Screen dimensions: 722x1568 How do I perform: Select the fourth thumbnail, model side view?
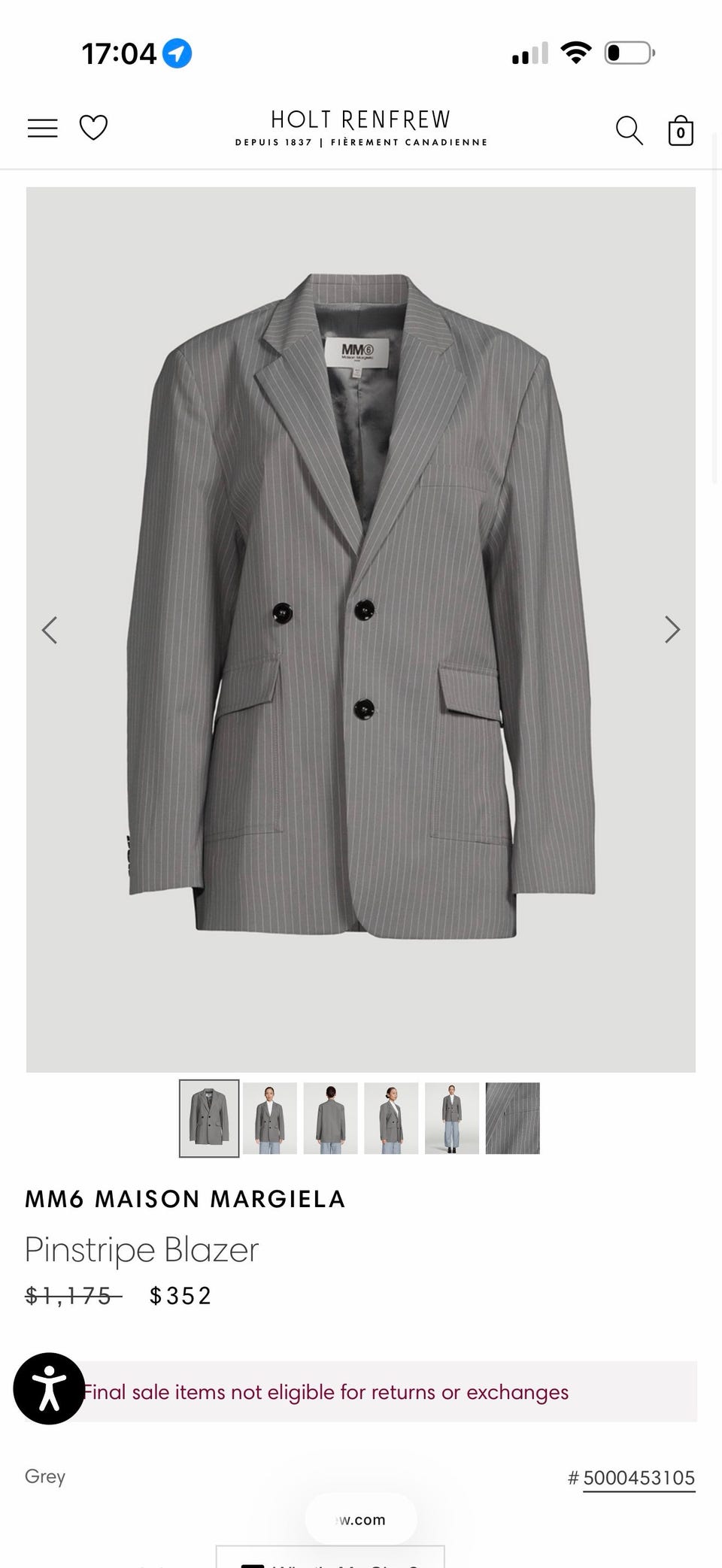[391, 1118]
